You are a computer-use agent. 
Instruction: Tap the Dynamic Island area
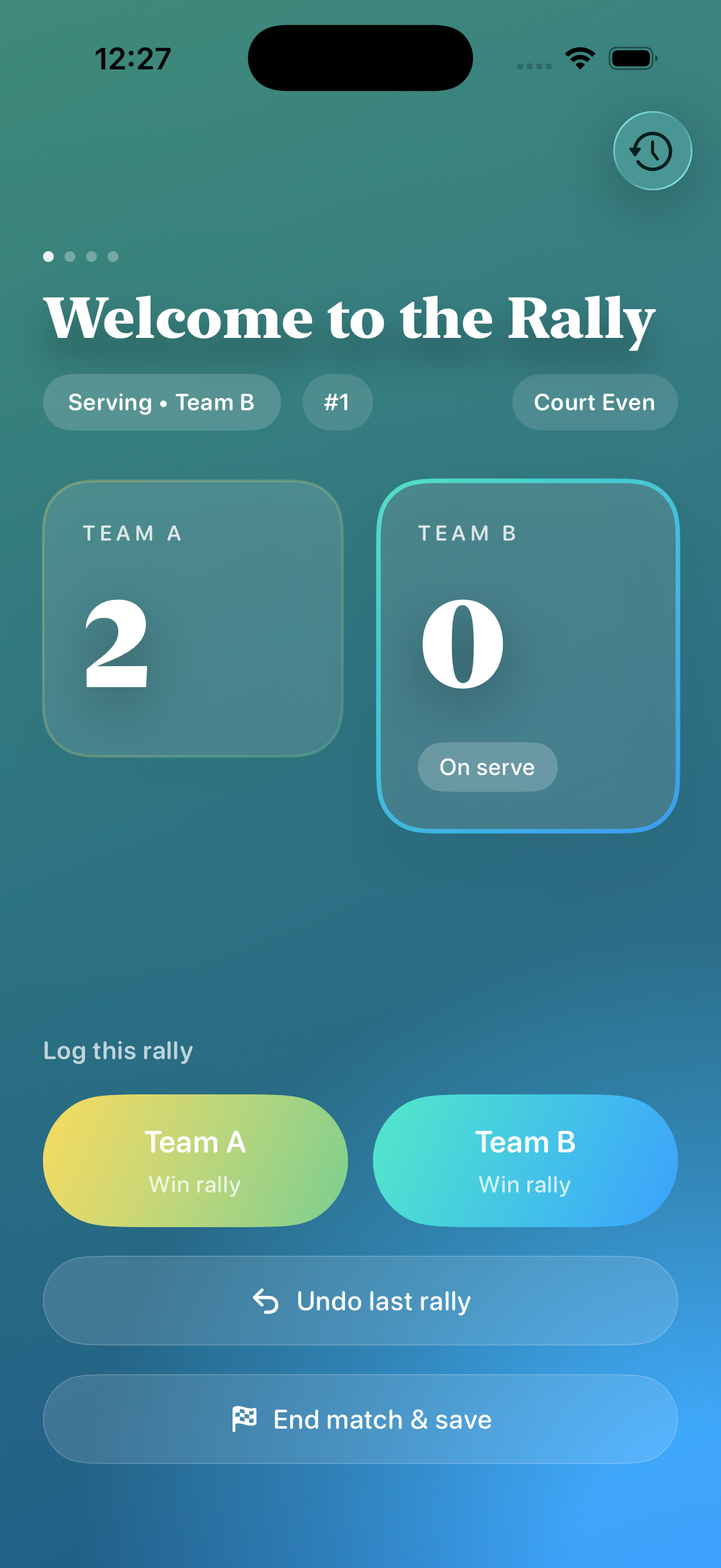[360, 56]
